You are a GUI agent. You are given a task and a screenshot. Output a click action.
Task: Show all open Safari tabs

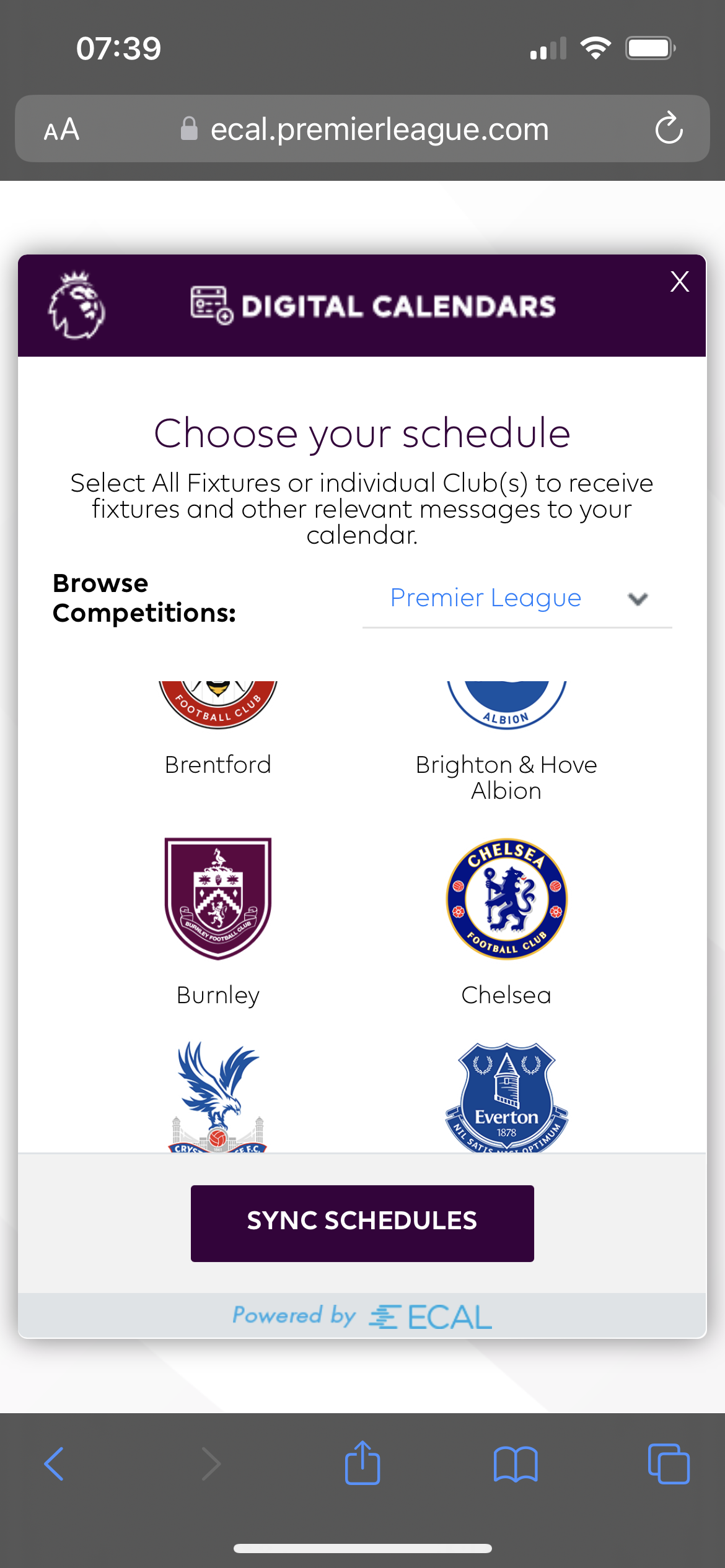click(668, 1464)
